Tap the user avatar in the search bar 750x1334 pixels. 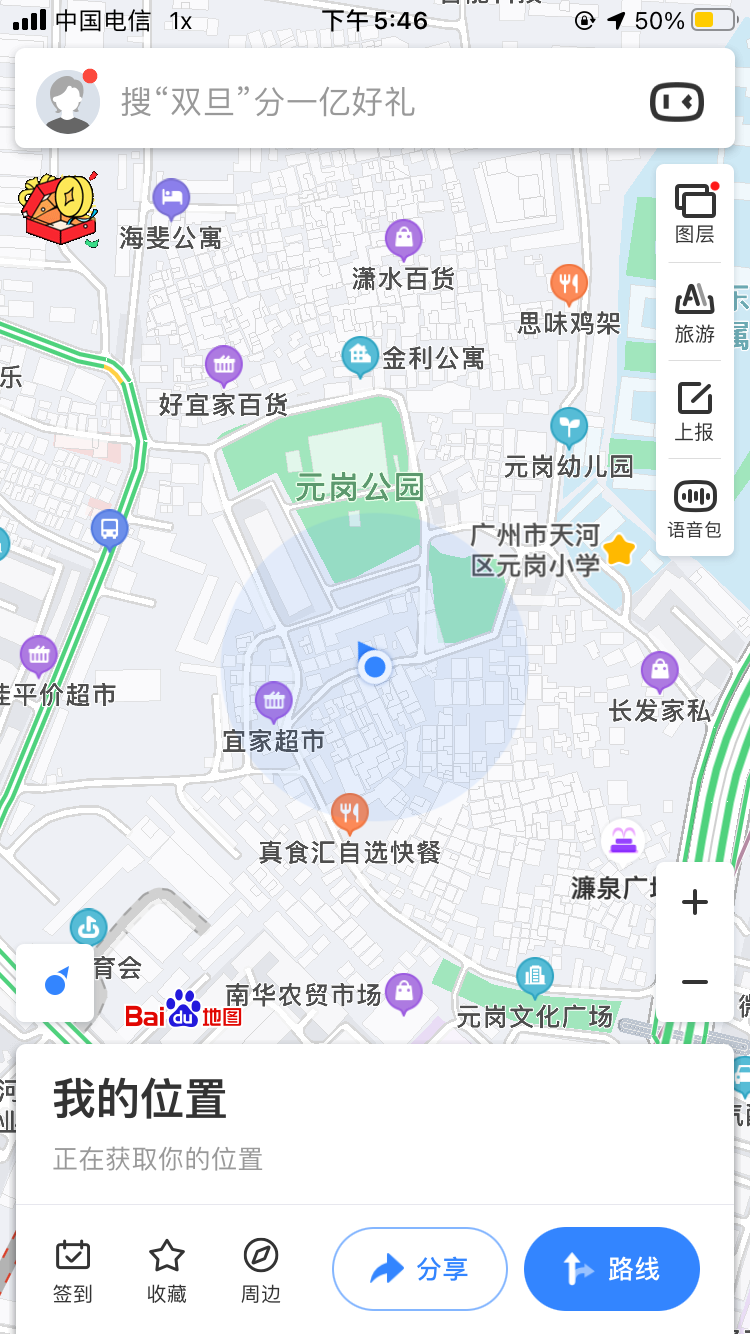point(68,100)
